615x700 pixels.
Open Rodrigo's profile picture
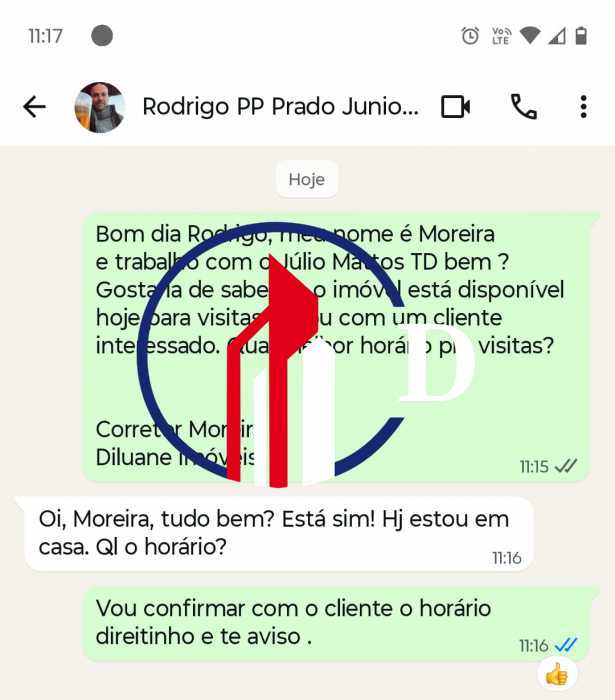pos(100,107)
